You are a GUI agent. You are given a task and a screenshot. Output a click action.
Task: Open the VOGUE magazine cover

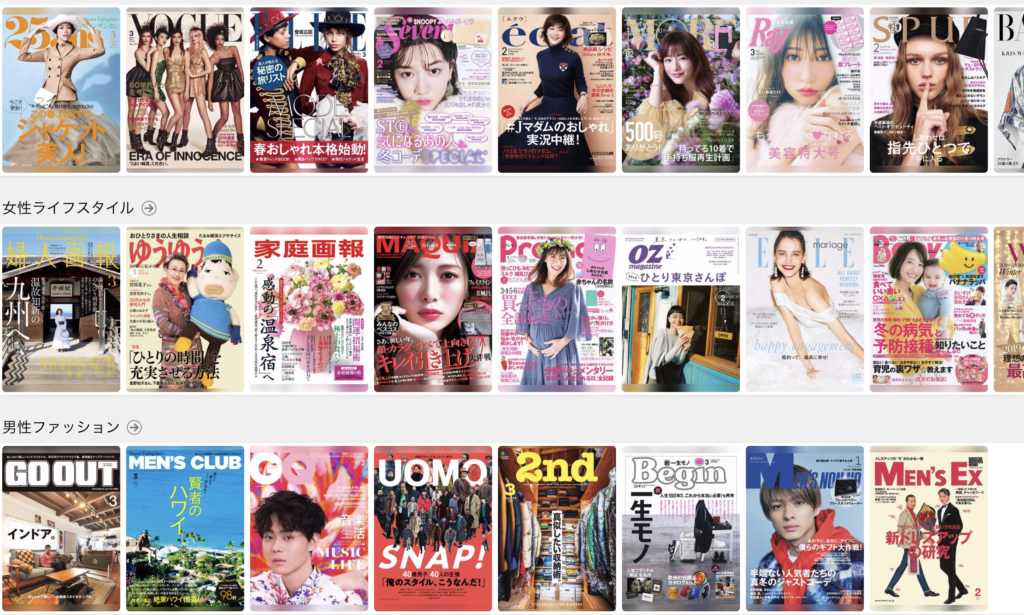185,90
